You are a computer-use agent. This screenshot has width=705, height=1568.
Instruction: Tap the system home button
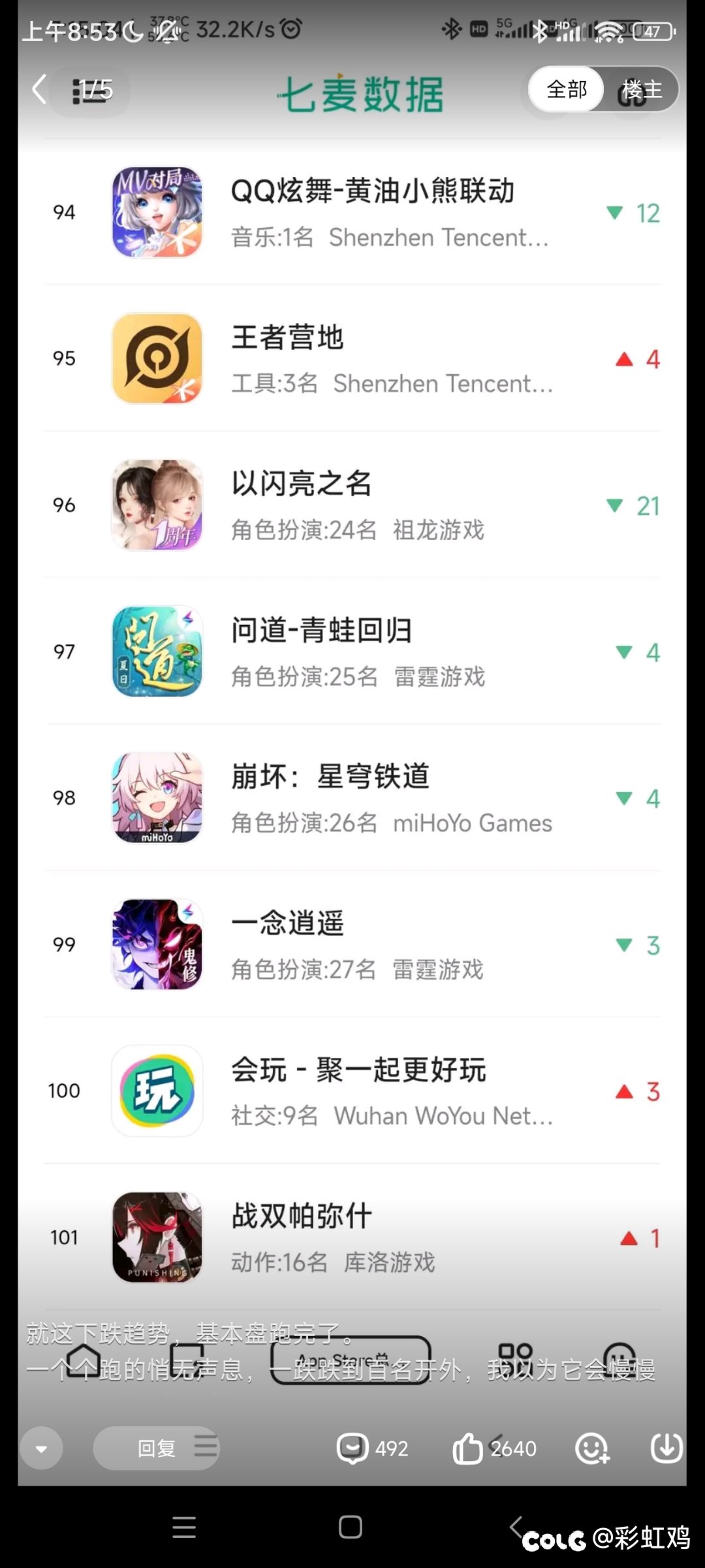[351, 1527]
